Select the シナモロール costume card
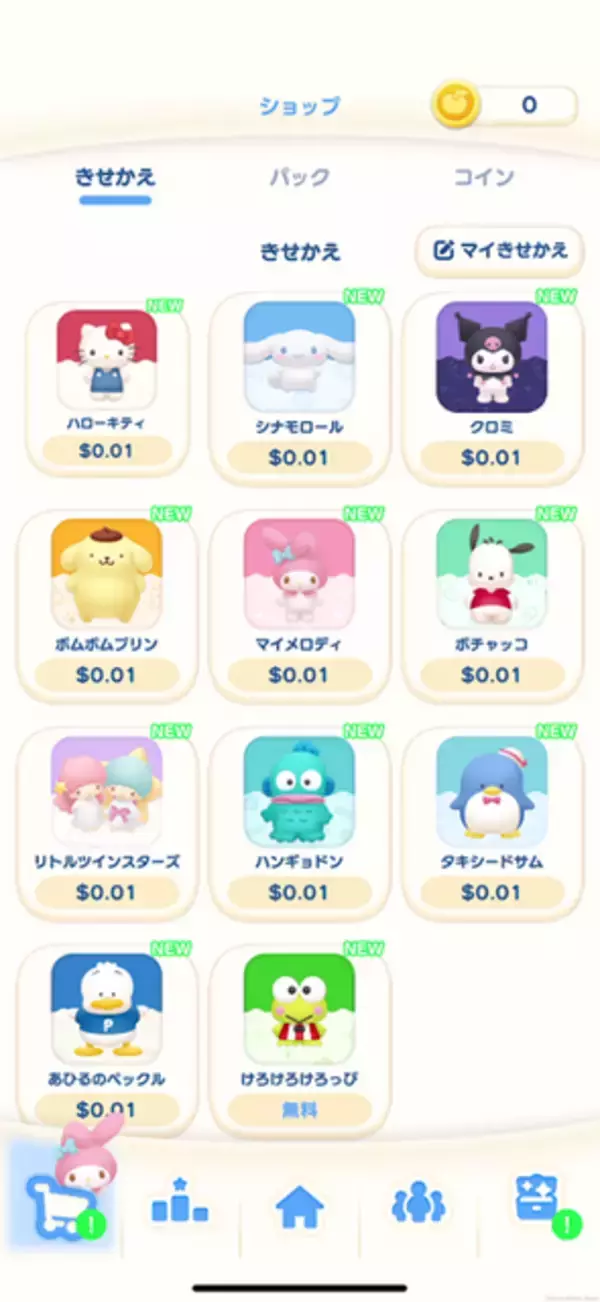600x1302 pixels. click(x=299, y=386)
